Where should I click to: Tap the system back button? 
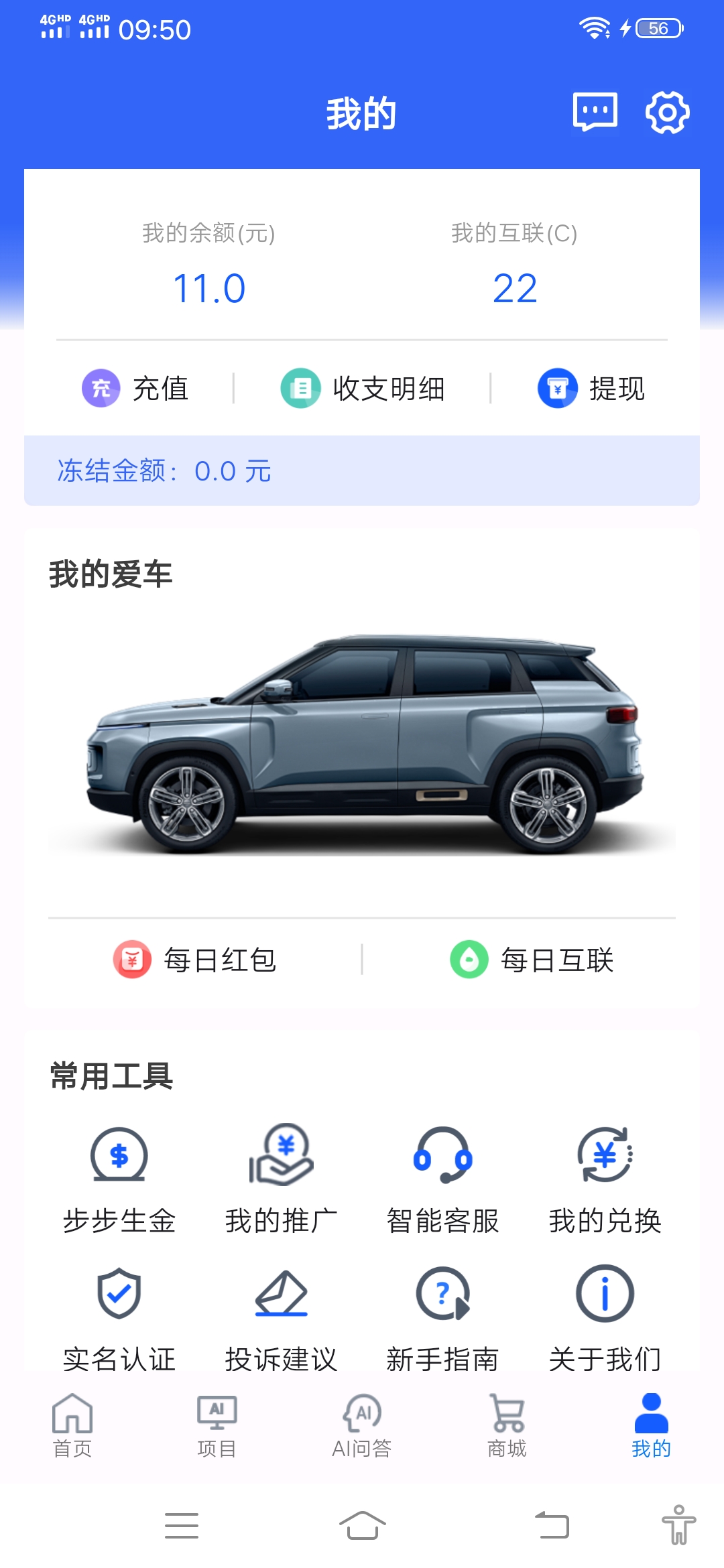[x=552, y=1525]
